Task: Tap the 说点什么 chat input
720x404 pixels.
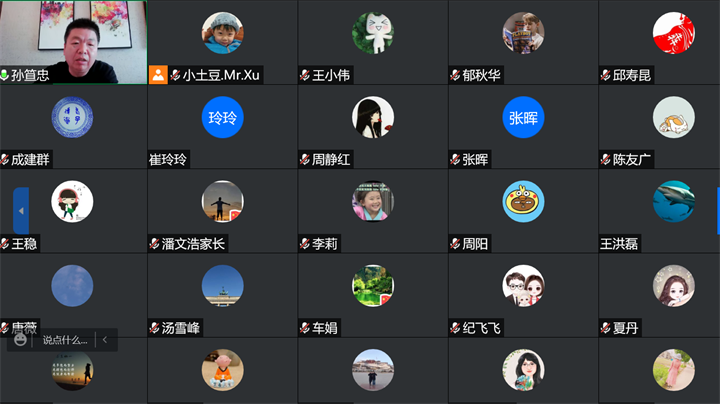Action: [x=65, y=340]
